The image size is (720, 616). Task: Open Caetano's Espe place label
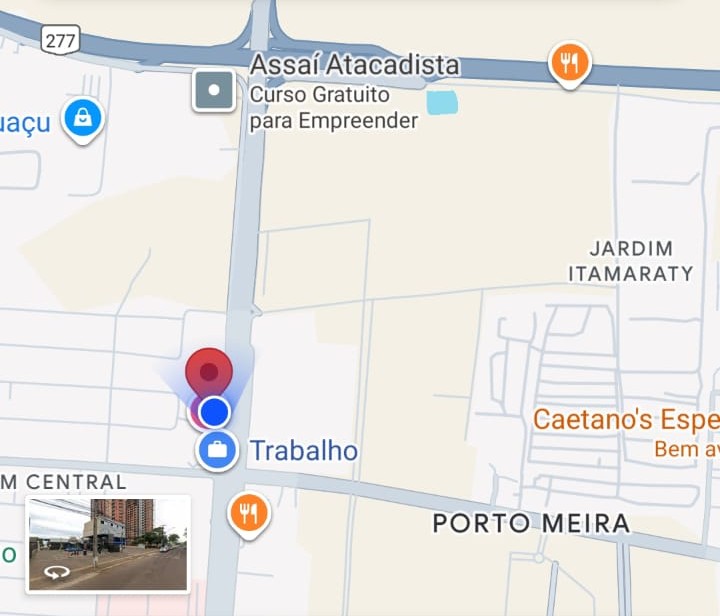click(625, 420)
